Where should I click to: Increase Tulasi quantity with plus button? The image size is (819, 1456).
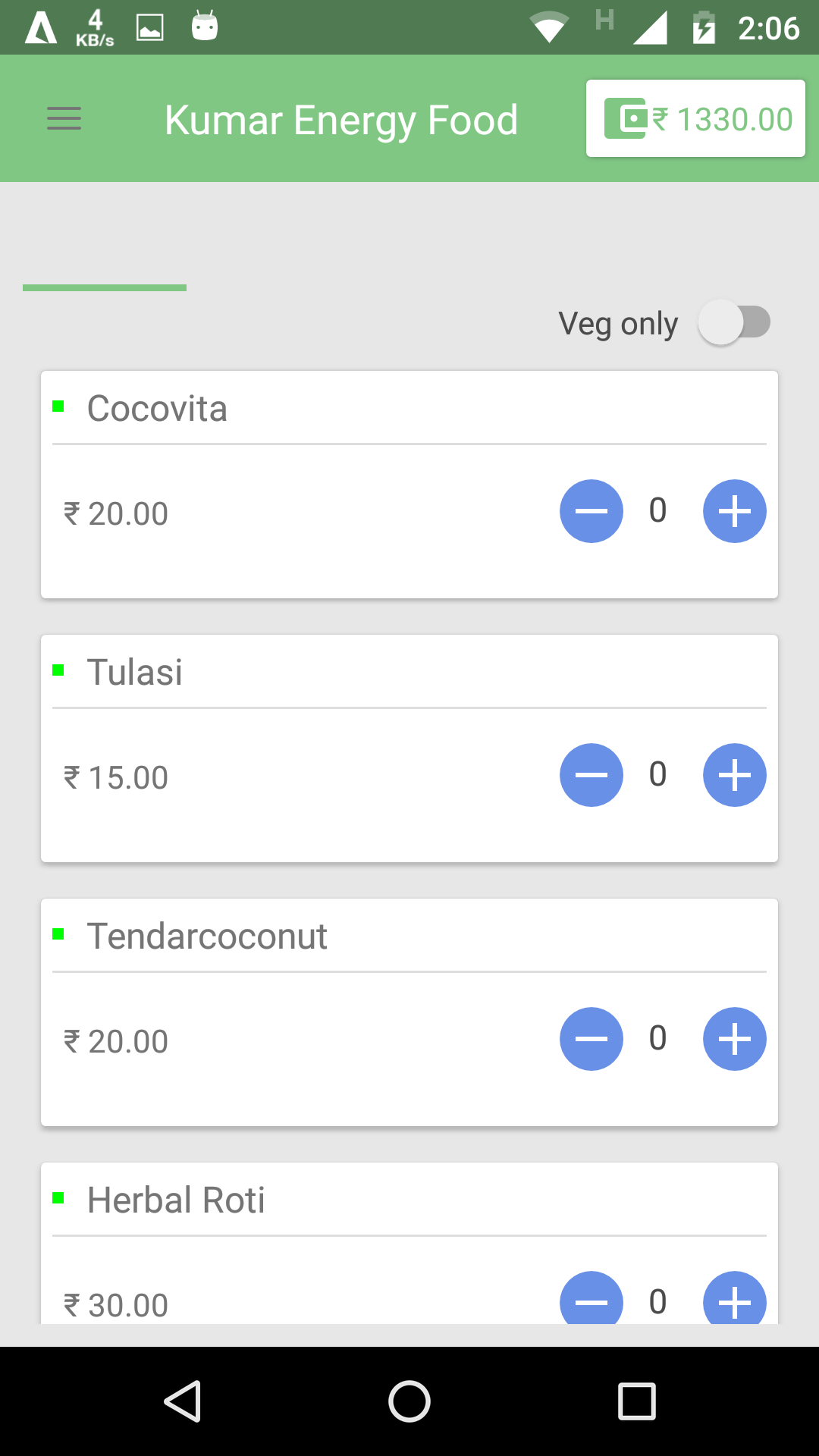point(734,774)
